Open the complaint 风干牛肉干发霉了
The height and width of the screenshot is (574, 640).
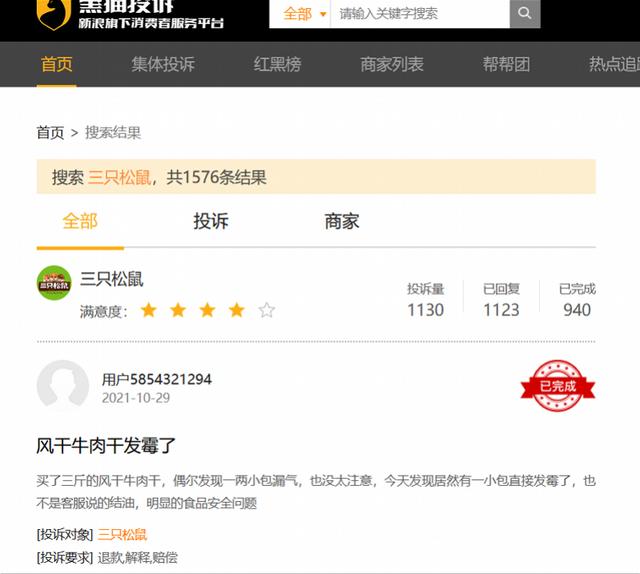106,446
